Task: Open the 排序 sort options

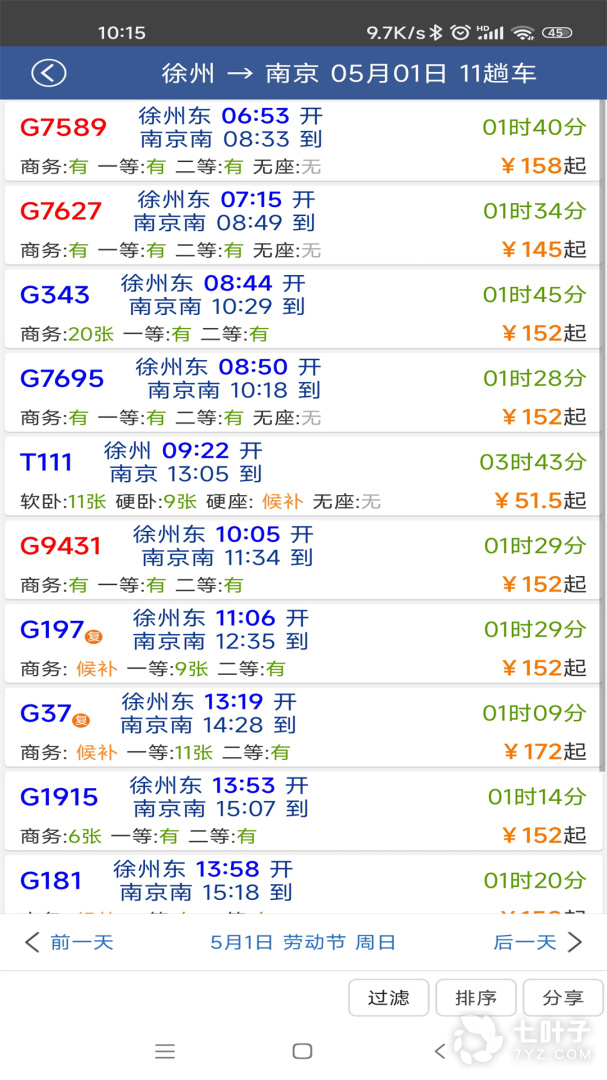Action: click(476, 998)
